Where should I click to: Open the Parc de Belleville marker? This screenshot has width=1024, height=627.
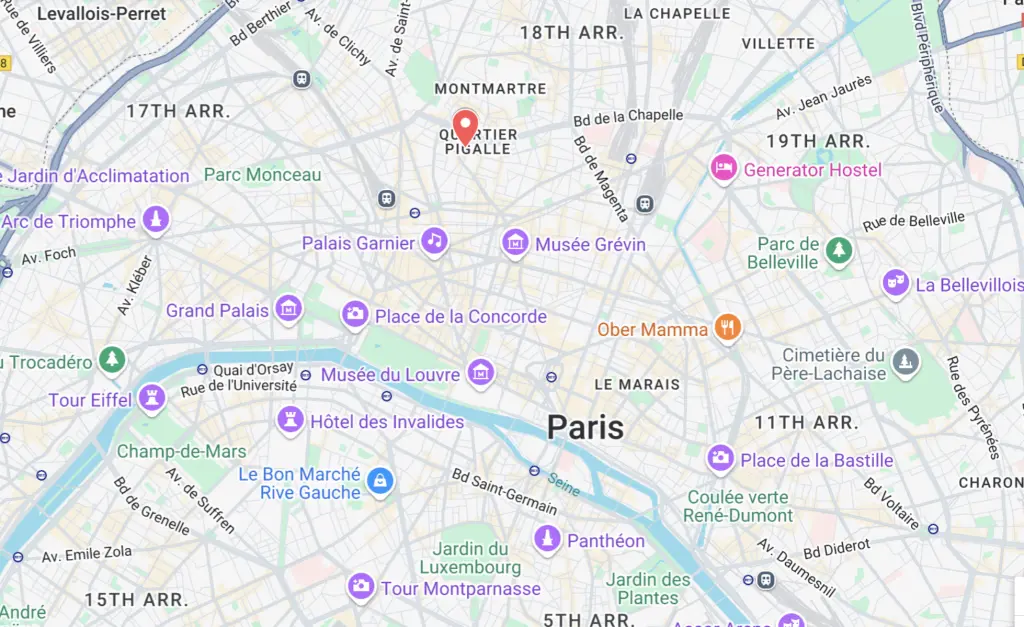coord(840,249)
